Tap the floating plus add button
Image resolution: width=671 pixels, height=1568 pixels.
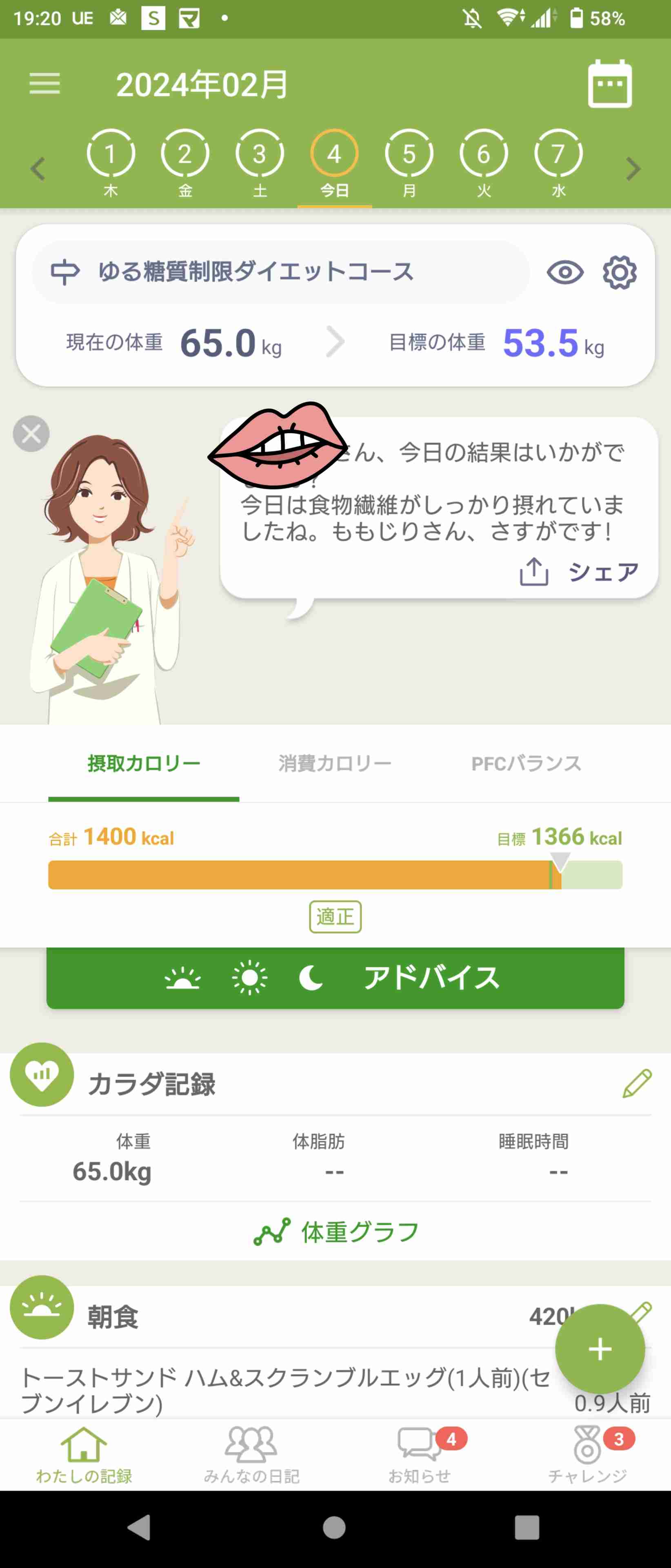[599, 1349]
